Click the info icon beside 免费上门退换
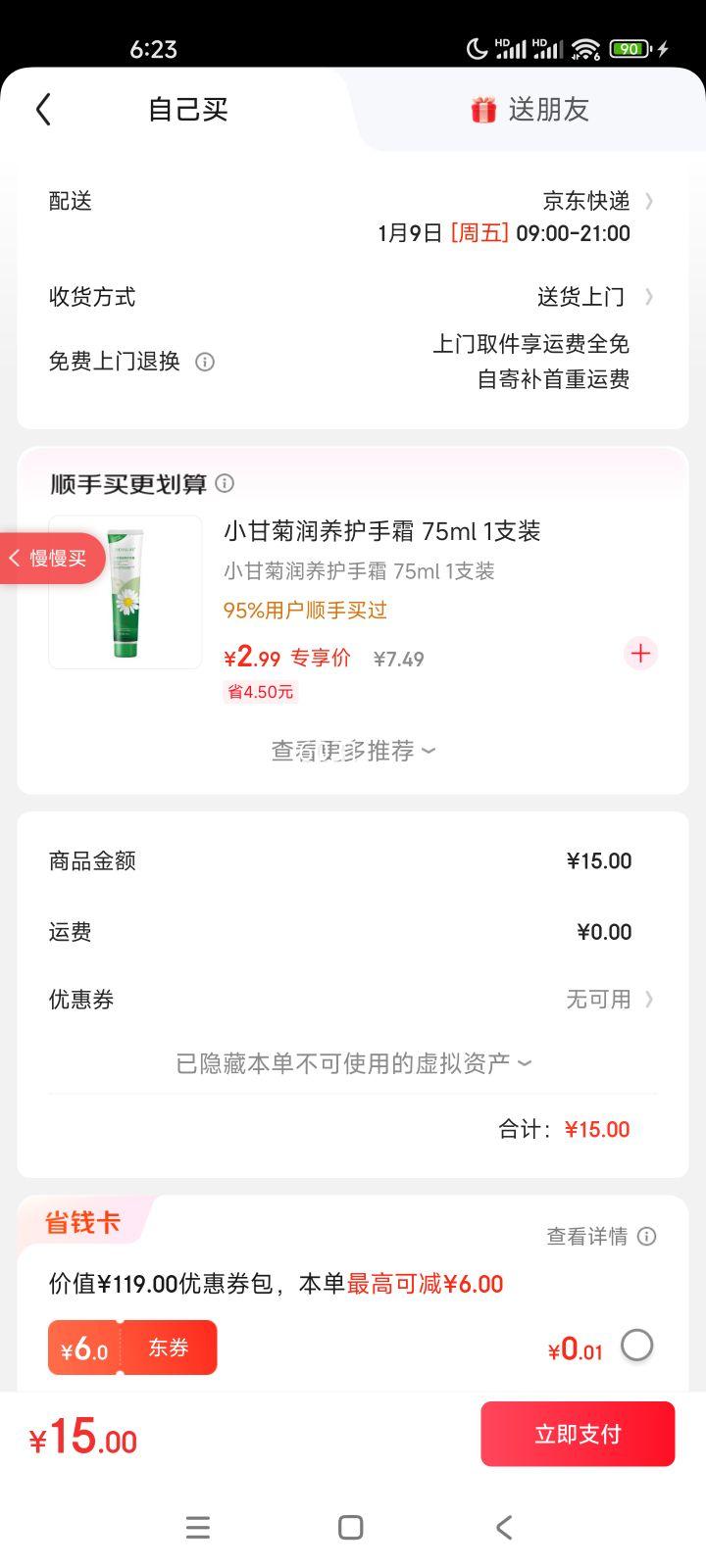706x1568 pixels. [x=204, y=362]
